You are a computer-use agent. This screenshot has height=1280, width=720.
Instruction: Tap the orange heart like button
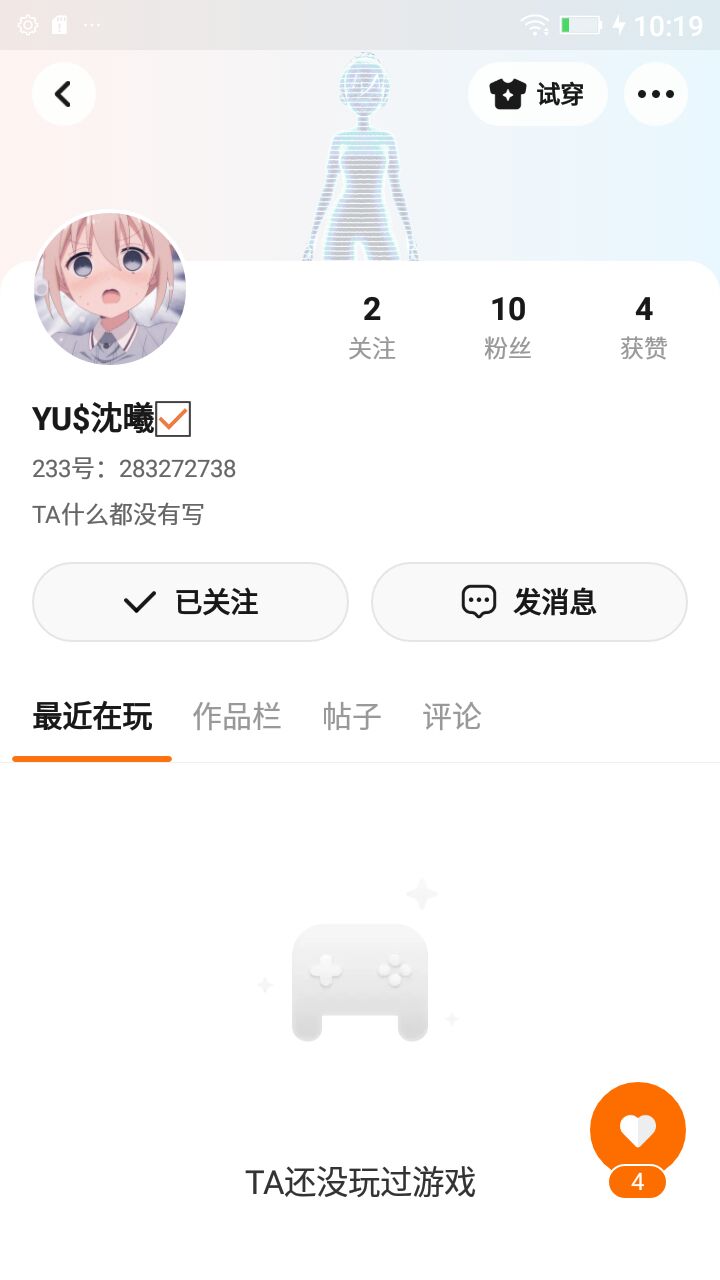[x=637, y=1130]
